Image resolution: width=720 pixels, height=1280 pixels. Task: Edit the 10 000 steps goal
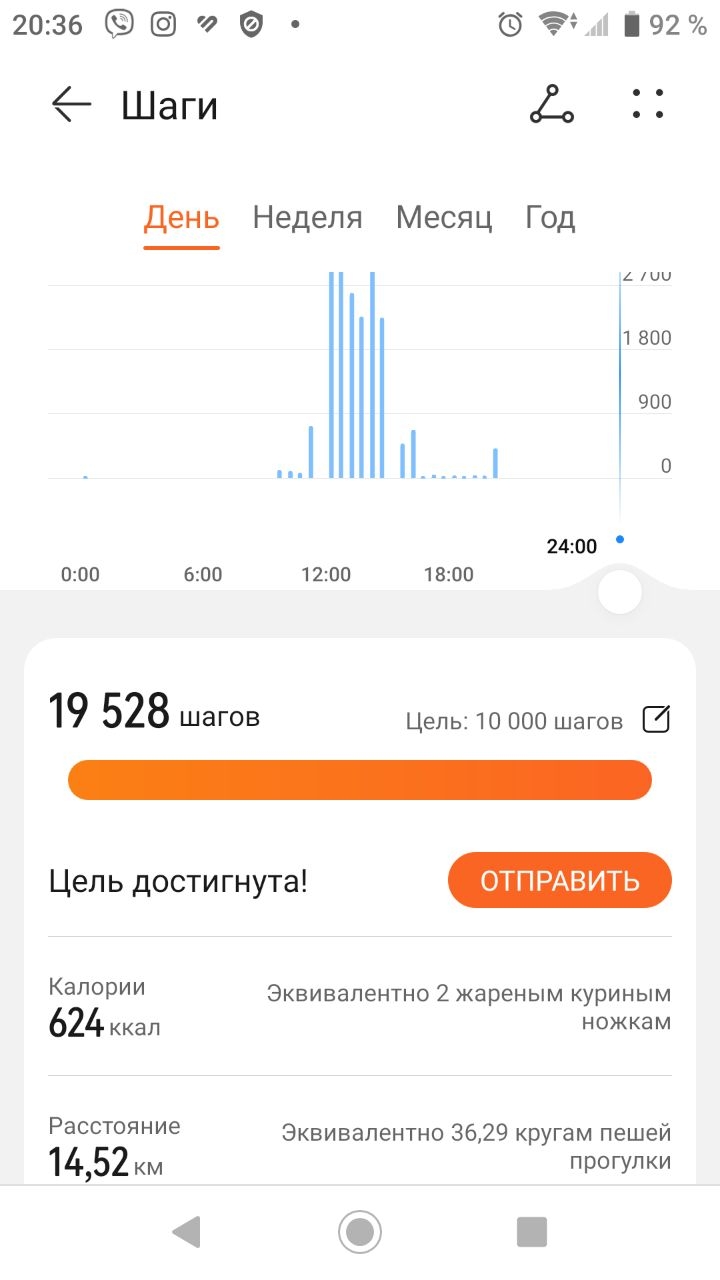pyautogui.click(x=656, y=719)
